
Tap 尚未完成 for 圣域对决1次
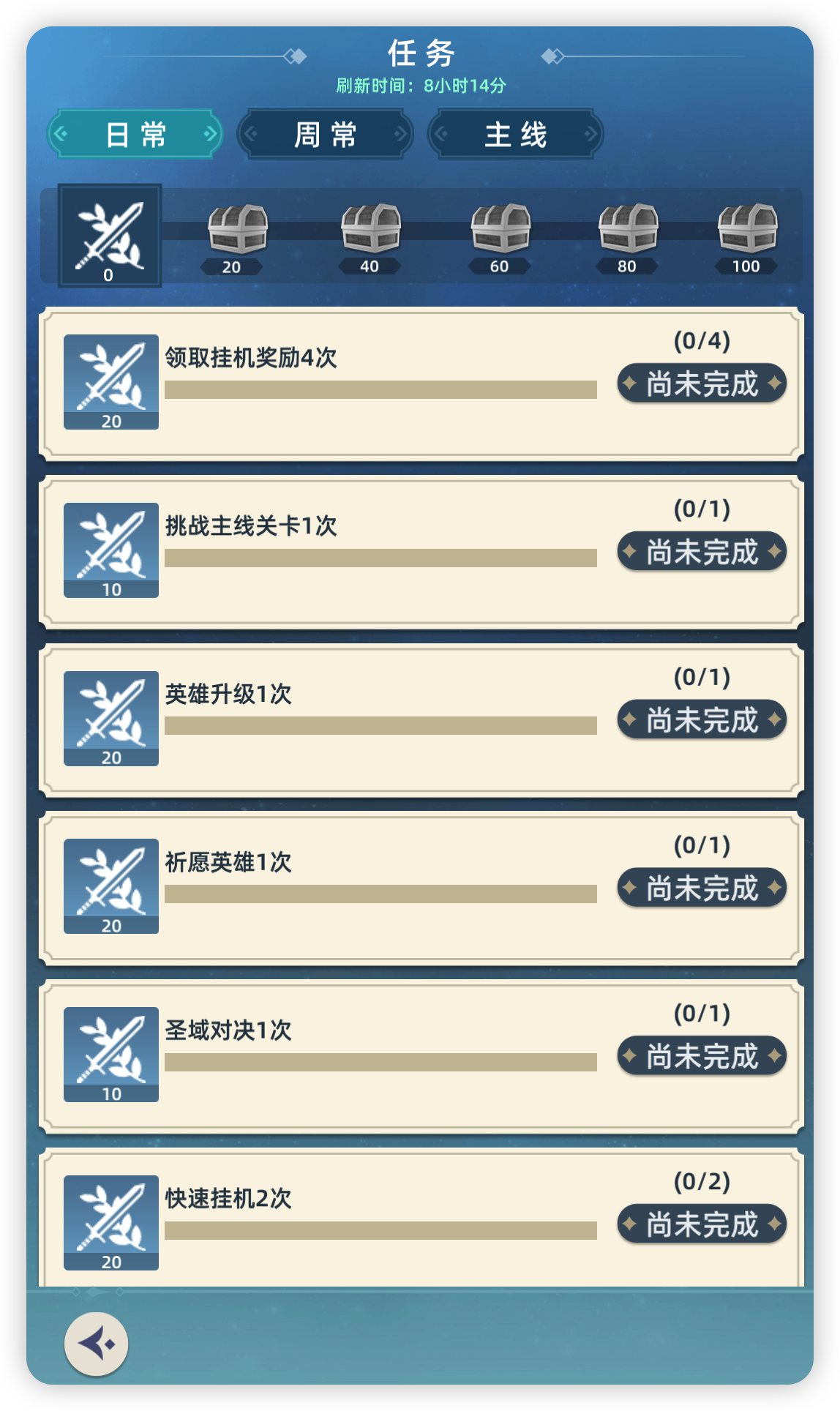click(x=702, y=1057)
